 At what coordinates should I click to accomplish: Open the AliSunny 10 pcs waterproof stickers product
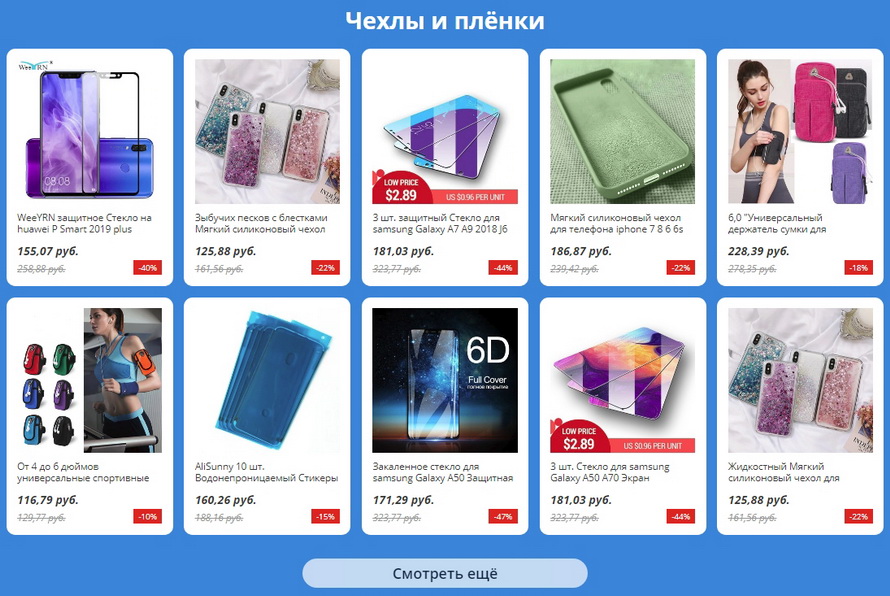(x=267, y=380)
